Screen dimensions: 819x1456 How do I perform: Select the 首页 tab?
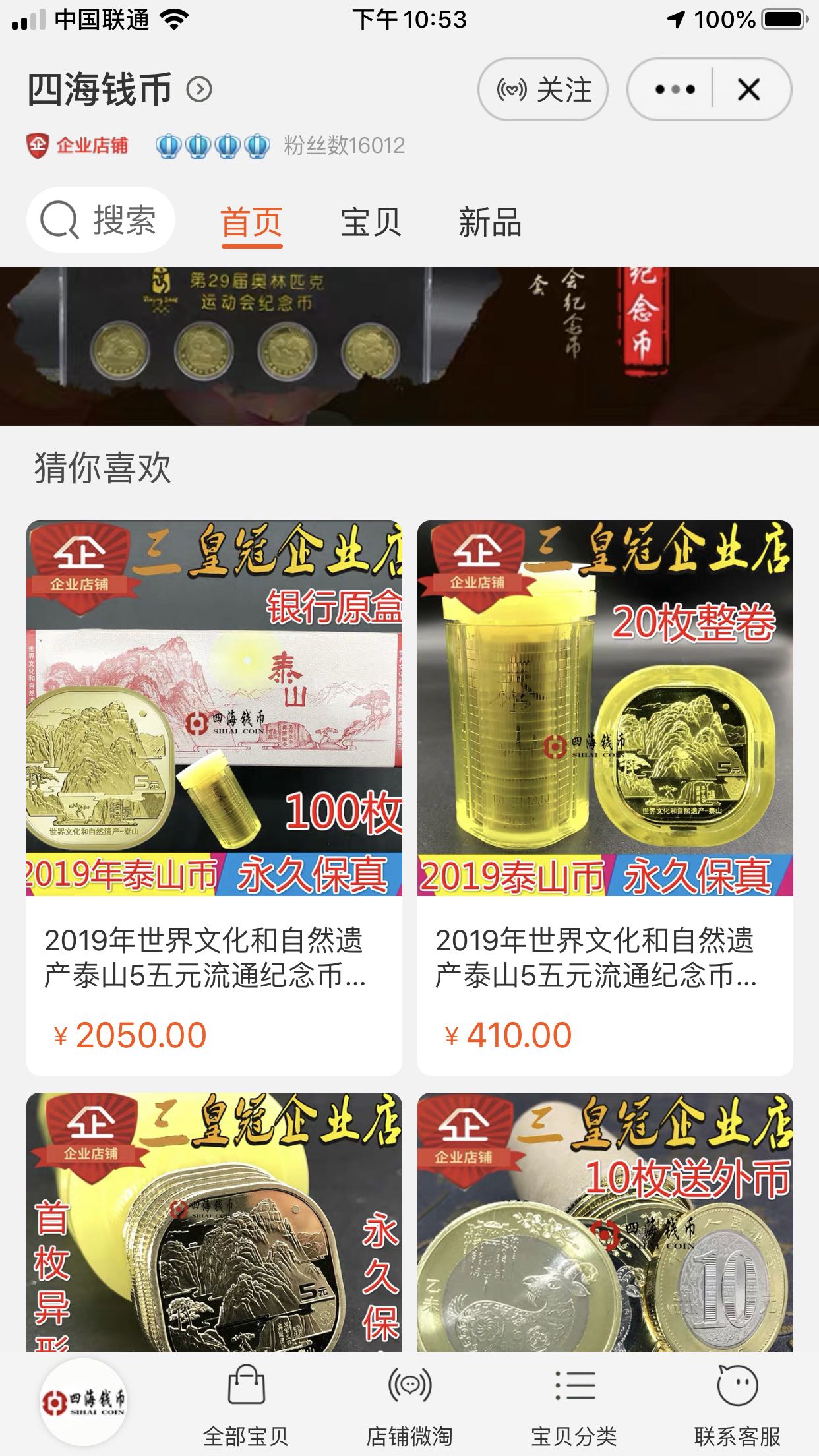point(252,223)
